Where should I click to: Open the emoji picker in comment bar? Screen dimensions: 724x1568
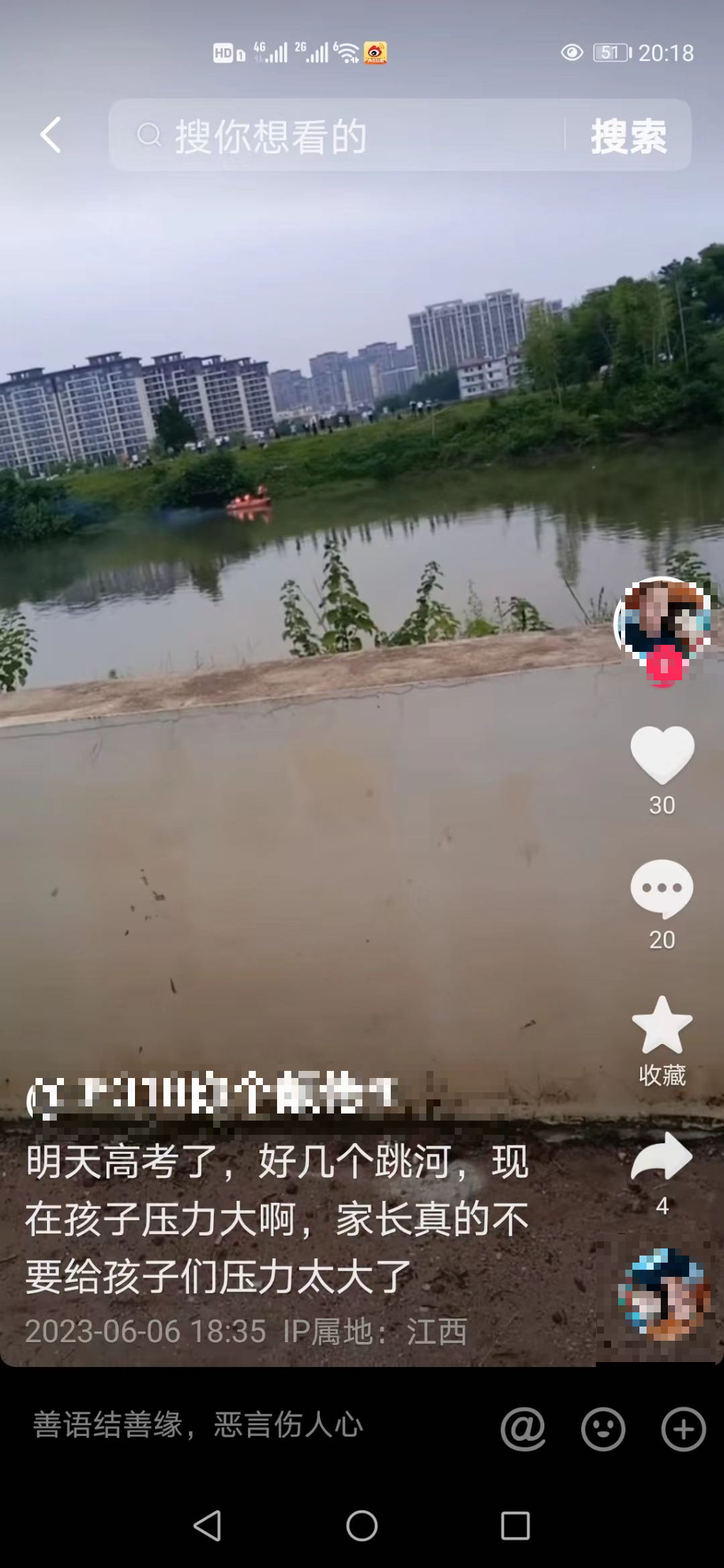[x=603, y=1428]
